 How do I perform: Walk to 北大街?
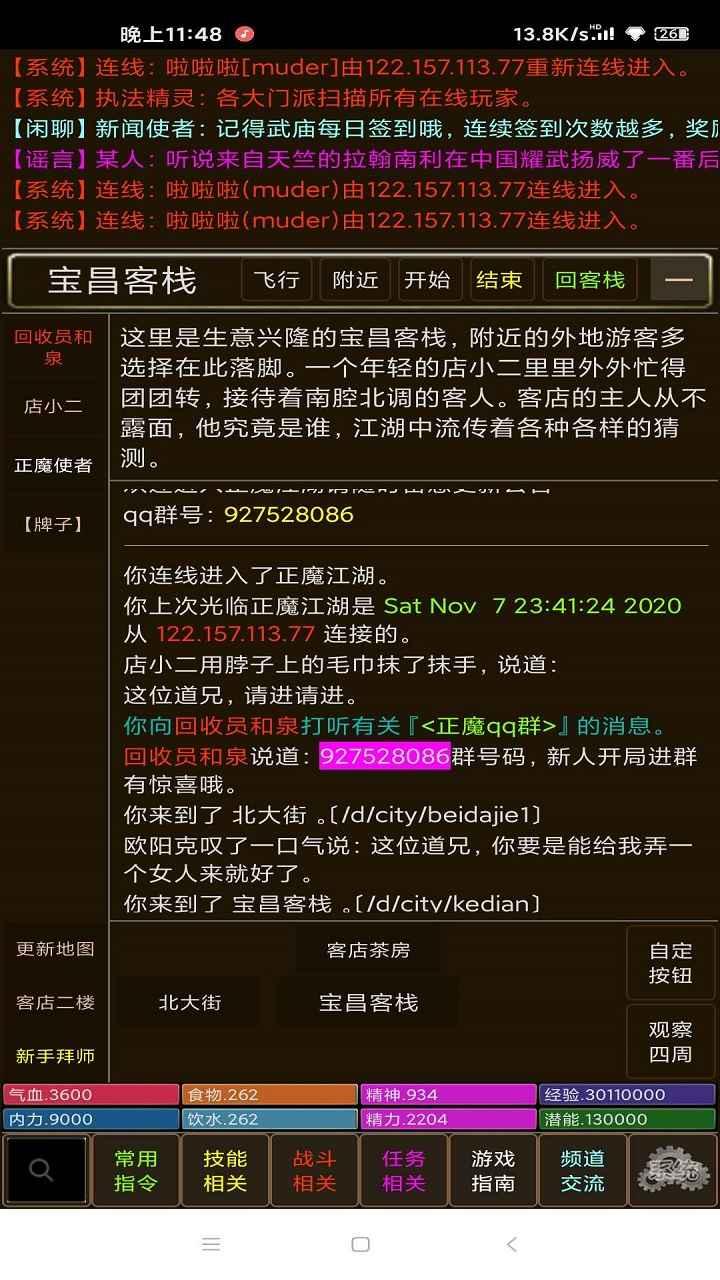189,1002
